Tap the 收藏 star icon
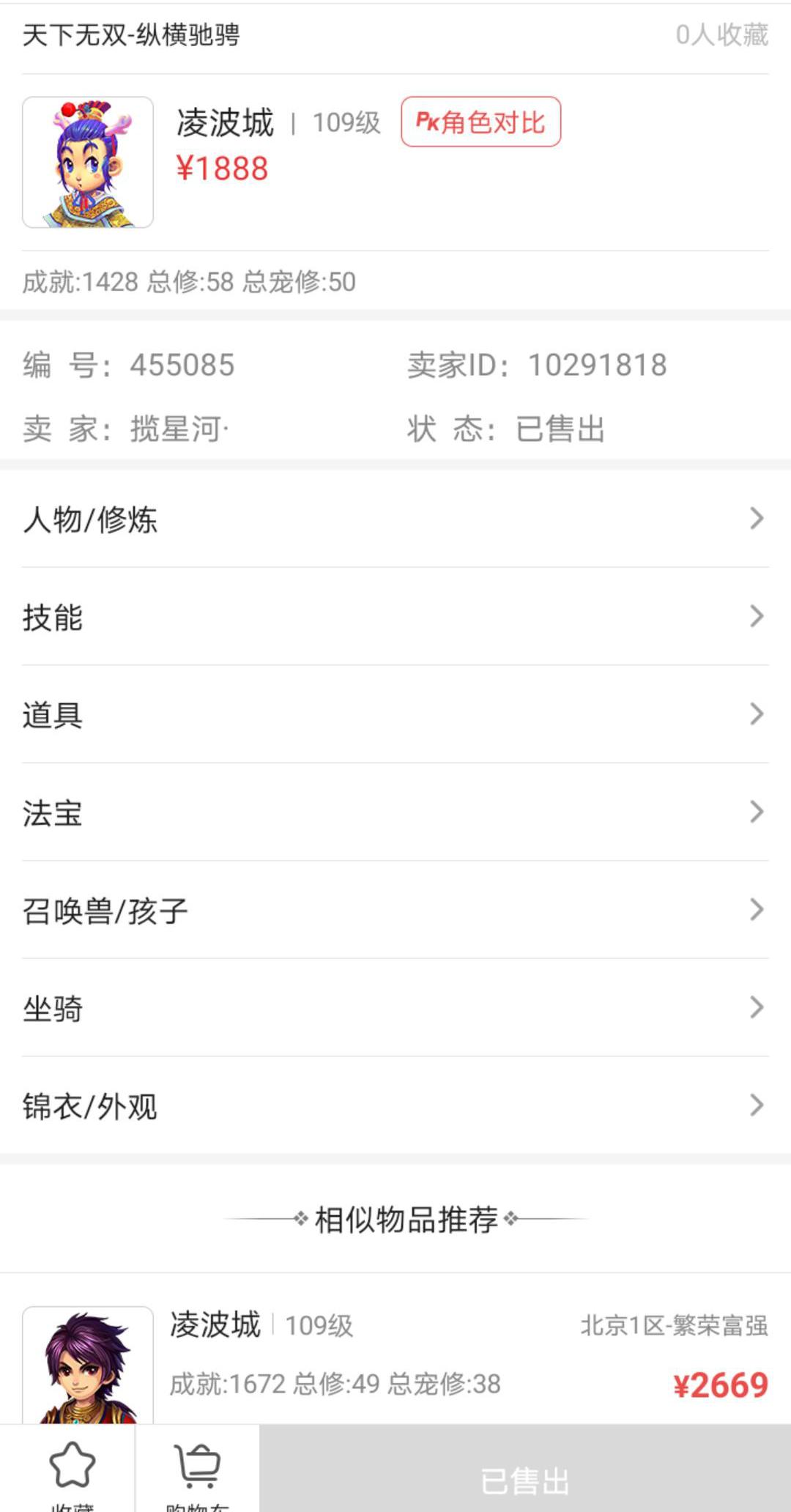 point(70,1472)
